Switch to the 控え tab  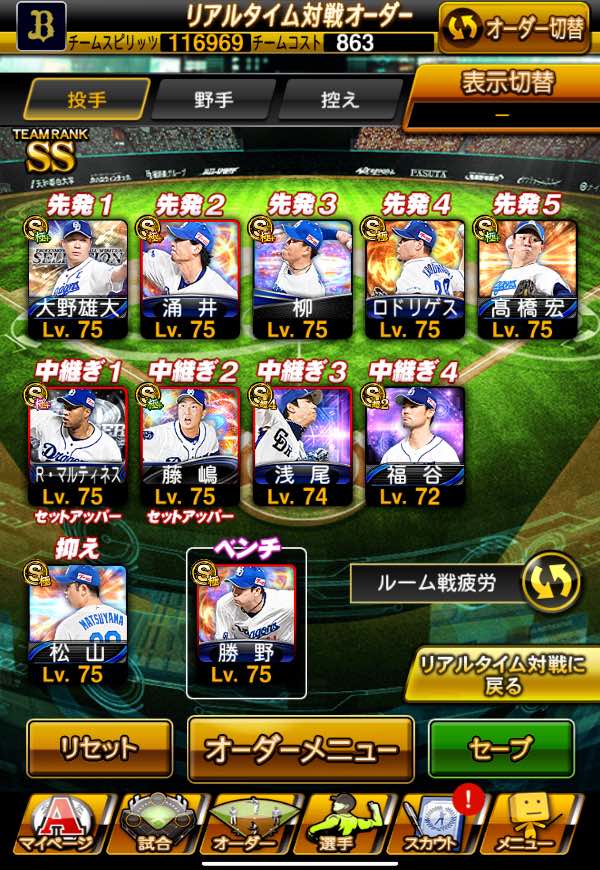click(339, 100)
